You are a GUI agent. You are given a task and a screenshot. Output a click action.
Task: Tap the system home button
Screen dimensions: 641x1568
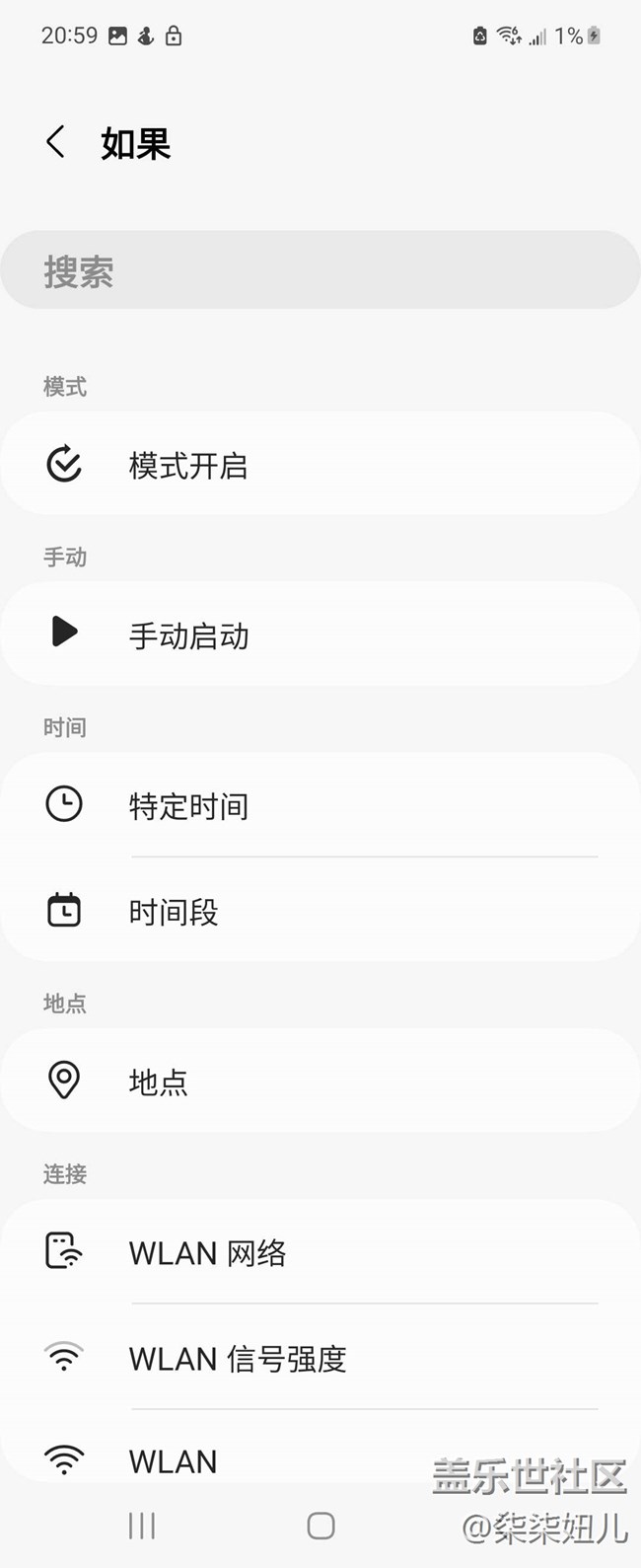tap(320, 1526)
